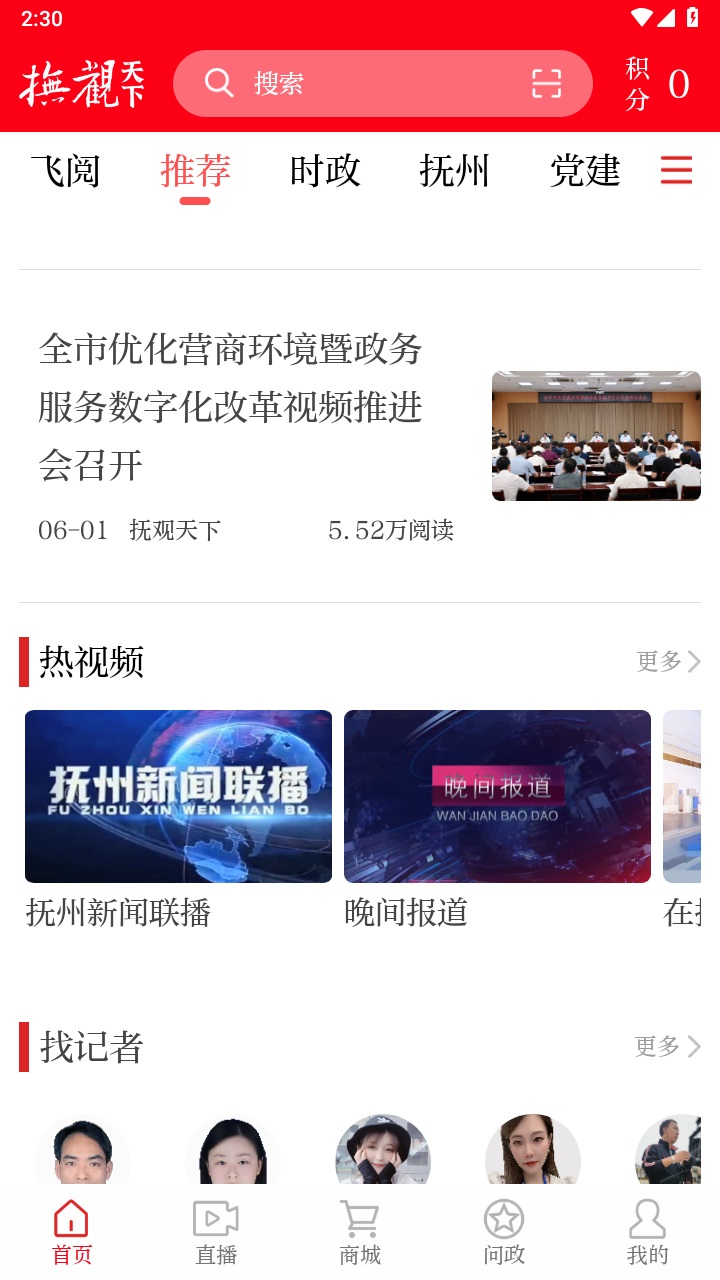Switch to the 时政 tab
The width and height of the screenshot is (720, 1280).
tap(325, 171)
